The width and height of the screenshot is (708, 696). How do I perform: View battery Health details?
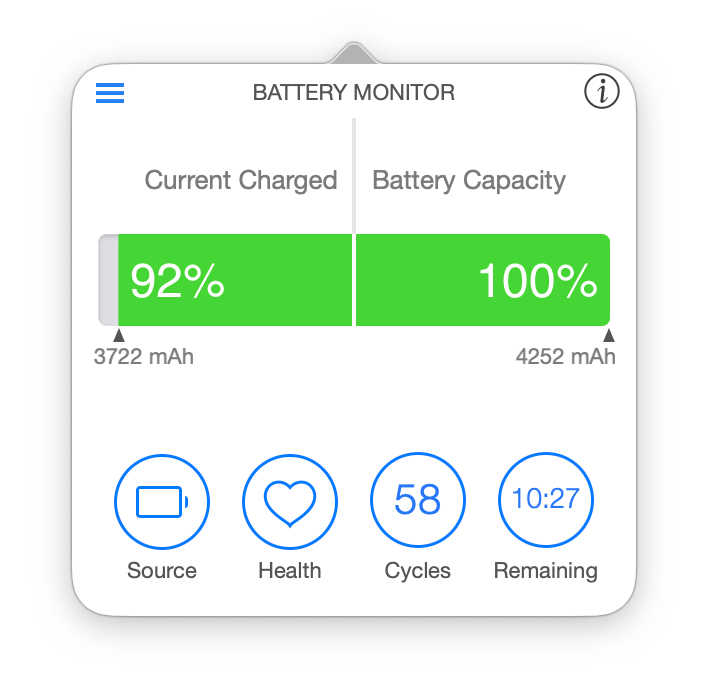(x=289, y=502)
